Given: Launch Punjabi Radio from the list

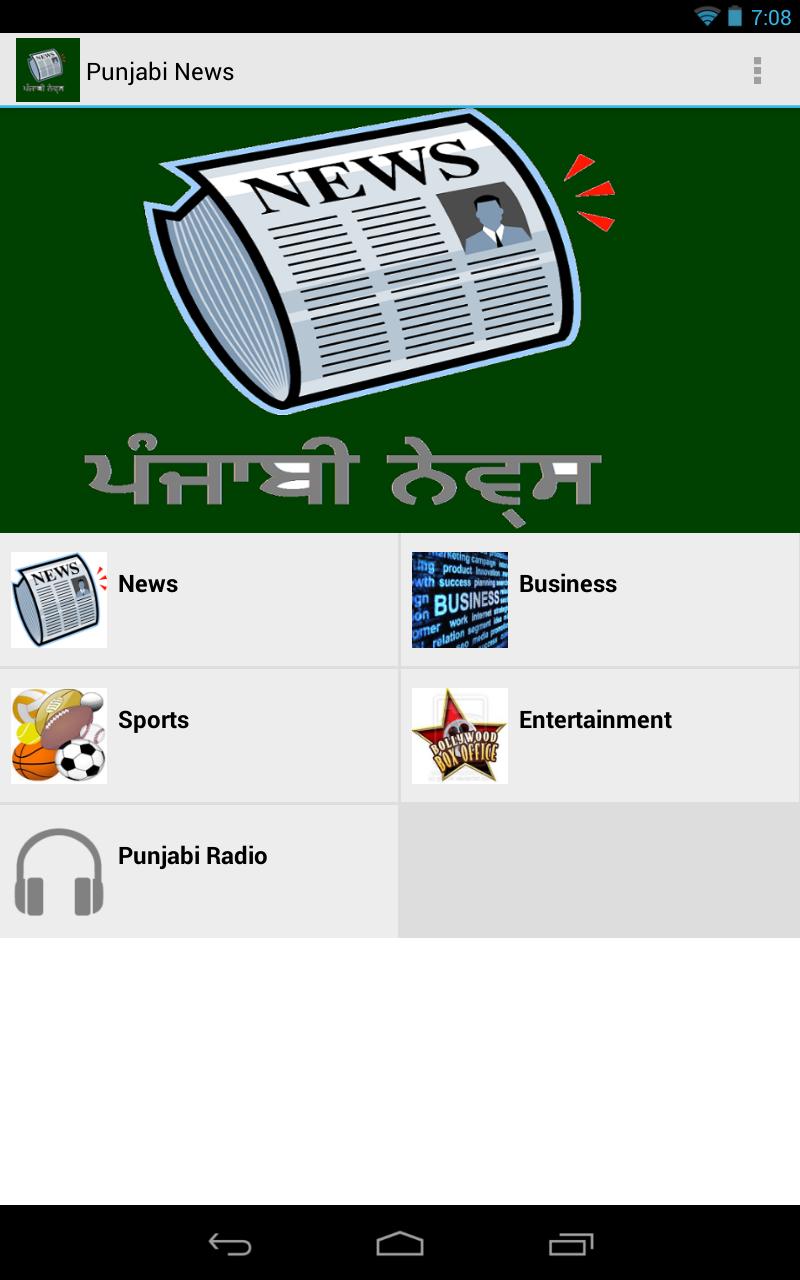Looking at the screenshot, I should [x=200, y=871].
